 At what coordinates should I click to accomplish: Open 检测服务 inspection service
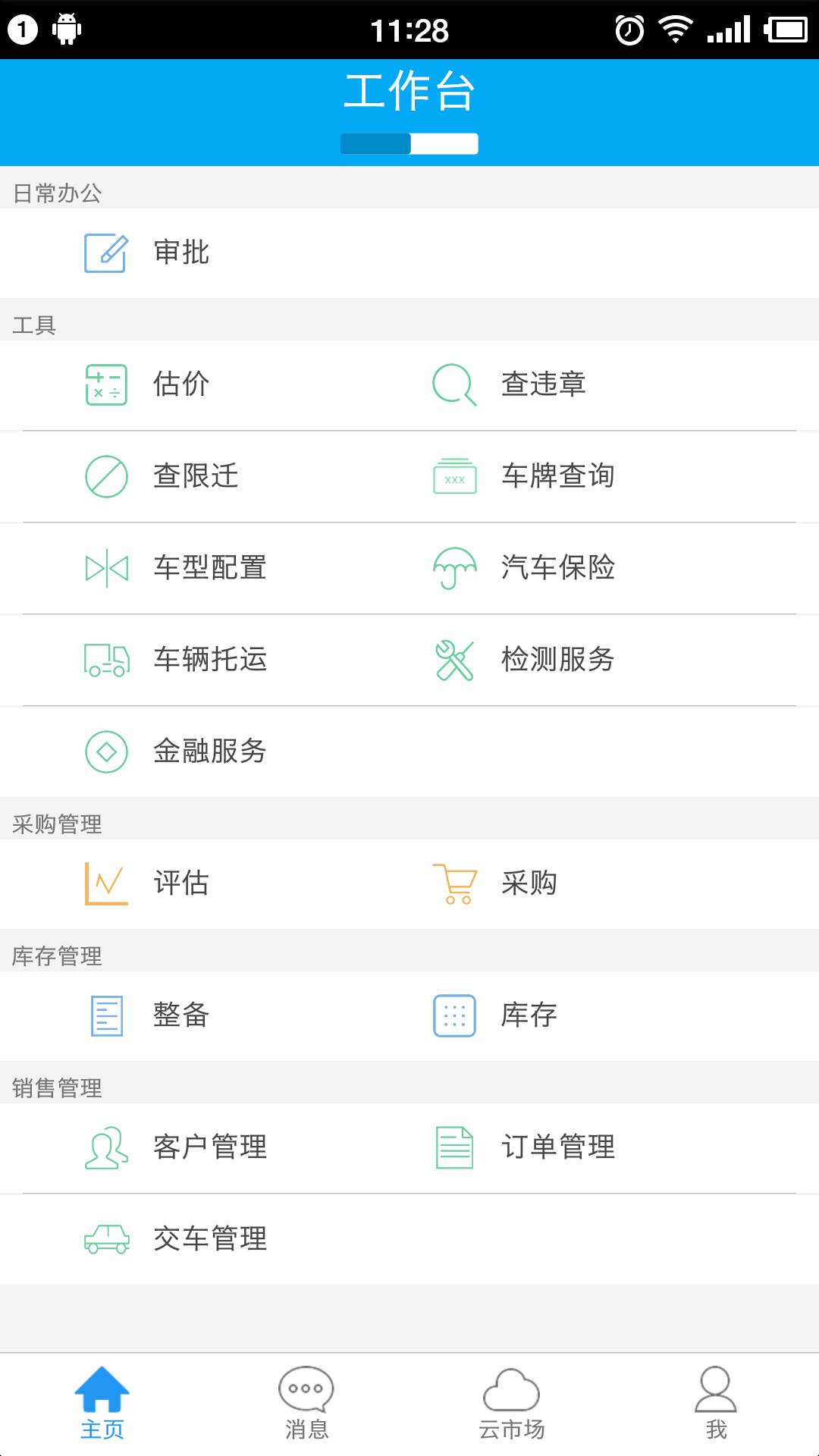coord(614,661)
